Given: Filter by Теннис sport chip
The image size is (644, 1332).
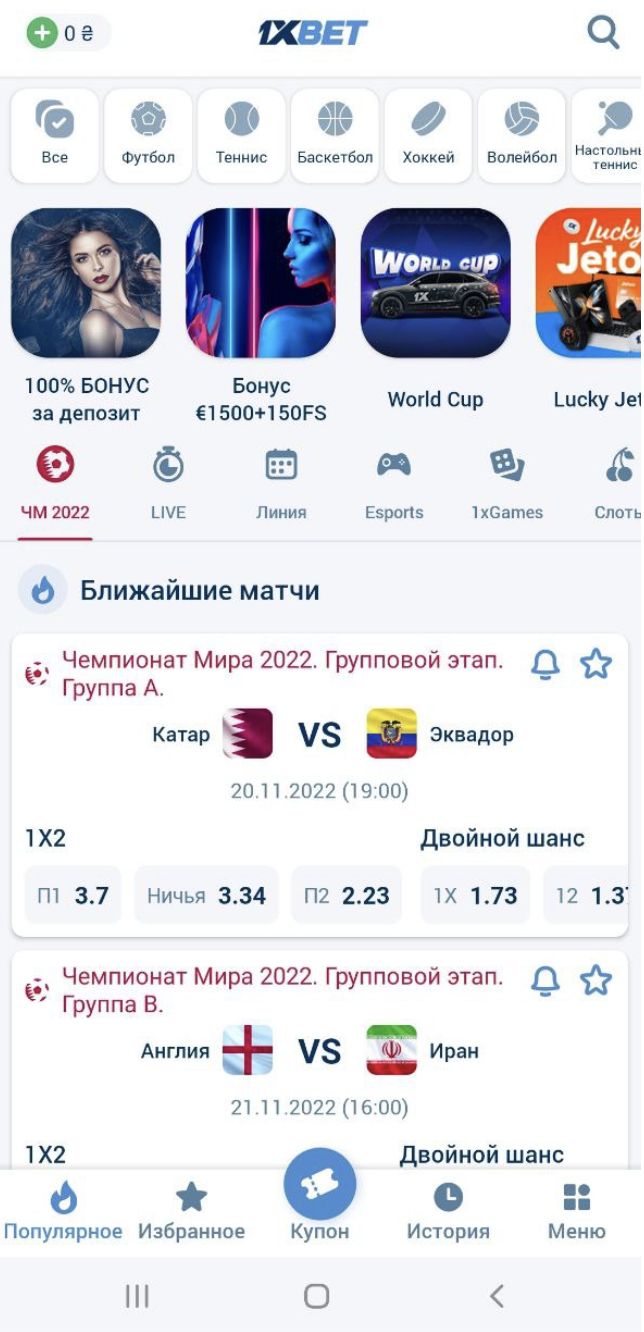Looking at the screenshot, I should coord(241,135).
